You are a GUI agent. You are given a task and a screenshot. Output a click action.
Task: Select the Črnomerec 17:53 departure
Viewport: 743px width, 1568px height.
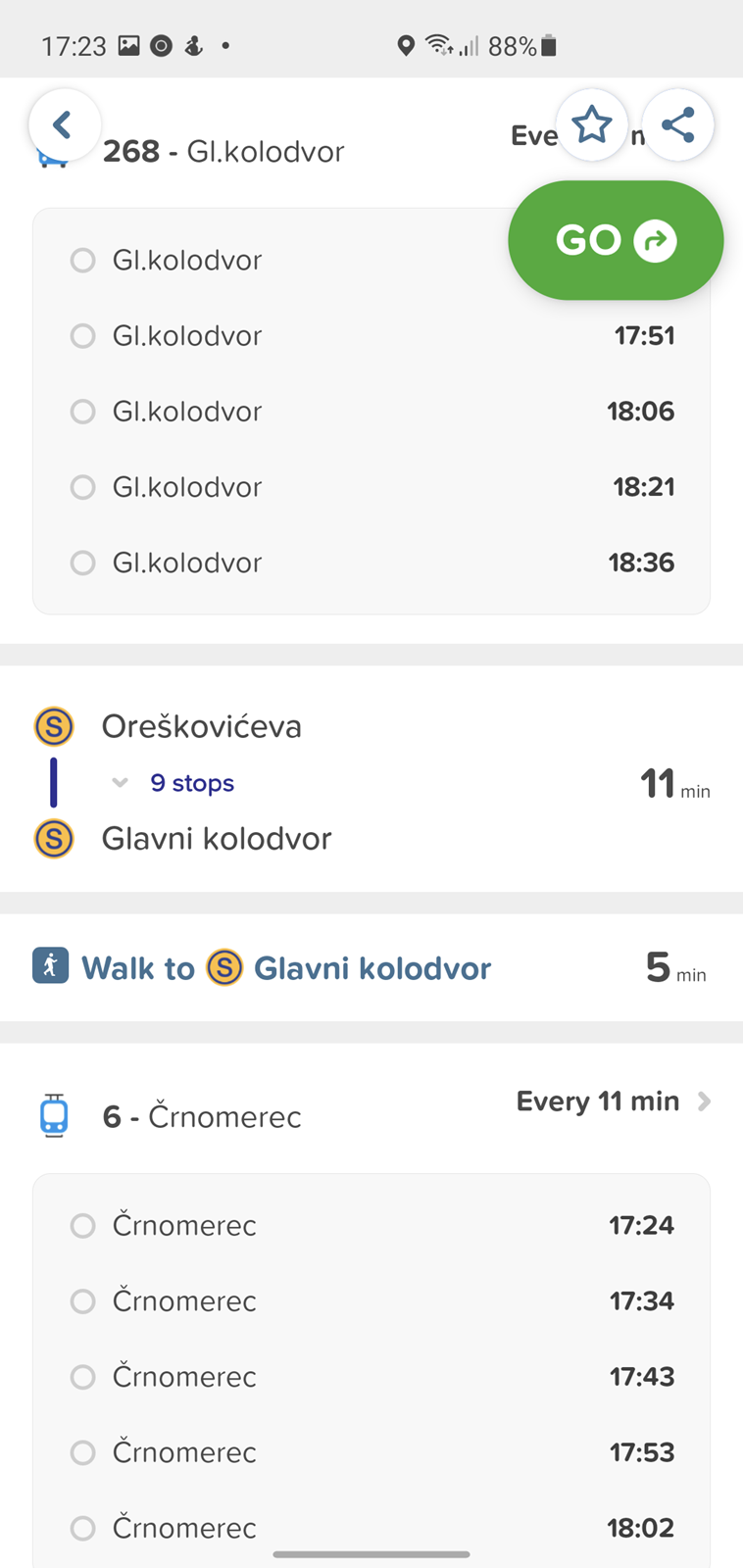pos(371,1452)
